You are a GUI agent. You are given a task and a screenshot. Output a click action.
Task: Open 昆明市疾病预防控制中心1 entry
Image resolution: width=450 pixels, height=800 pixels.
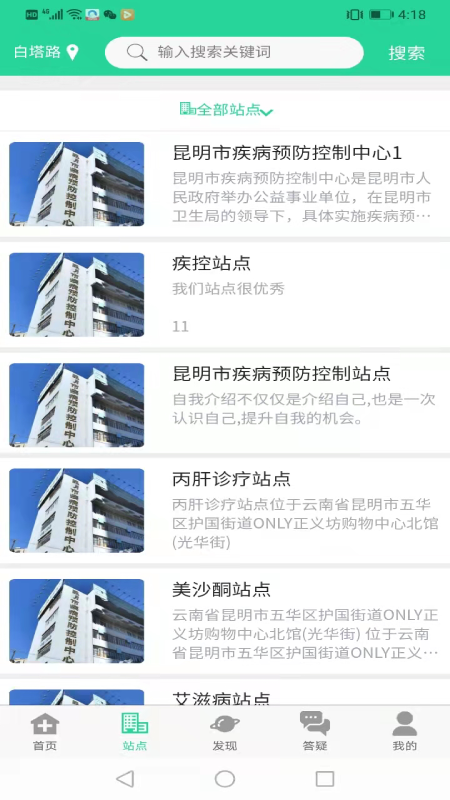[225, 184]
